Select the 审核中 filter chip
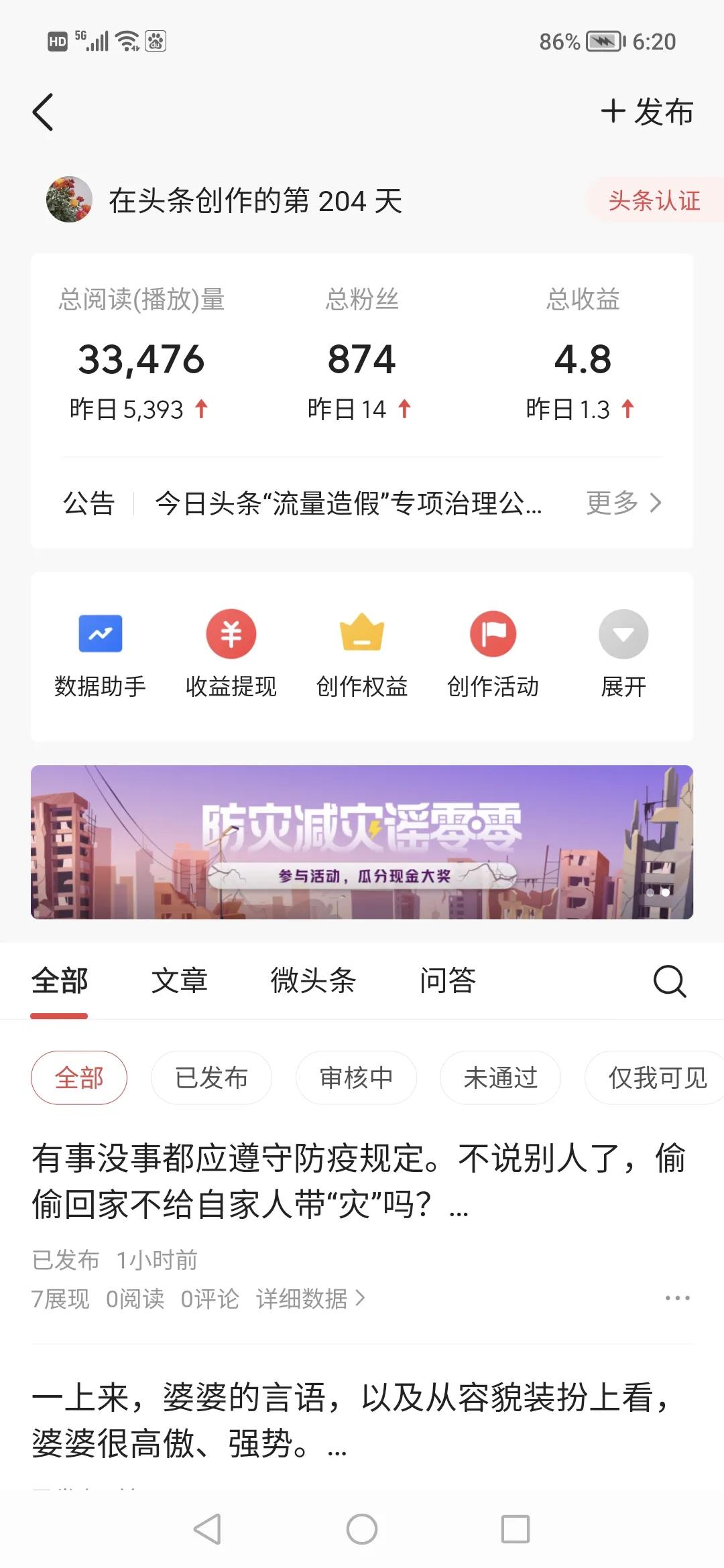 point(356,1077)
